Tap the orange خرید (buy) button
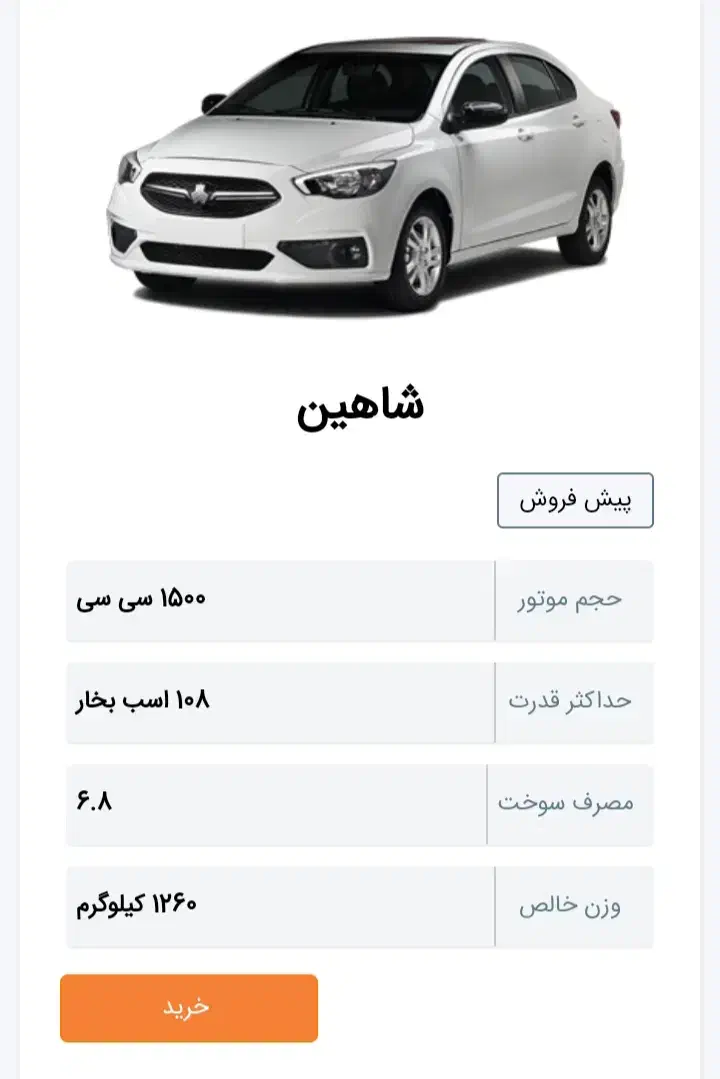Viewport: 720px width, 1079px height. [x=189, y=1008]
